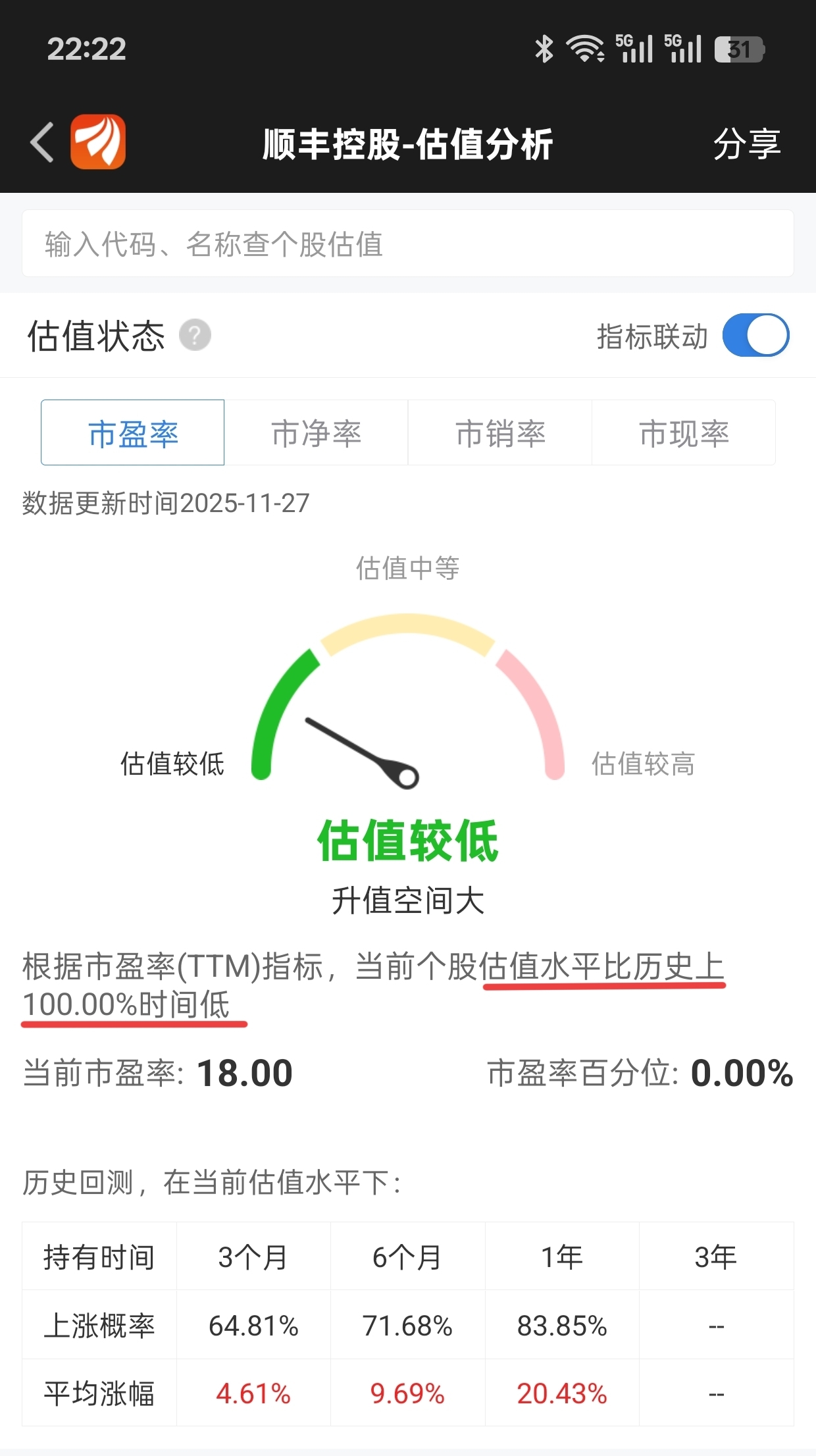Click the stock search input field
816x1456 pixels.
[x=408, y=244]
